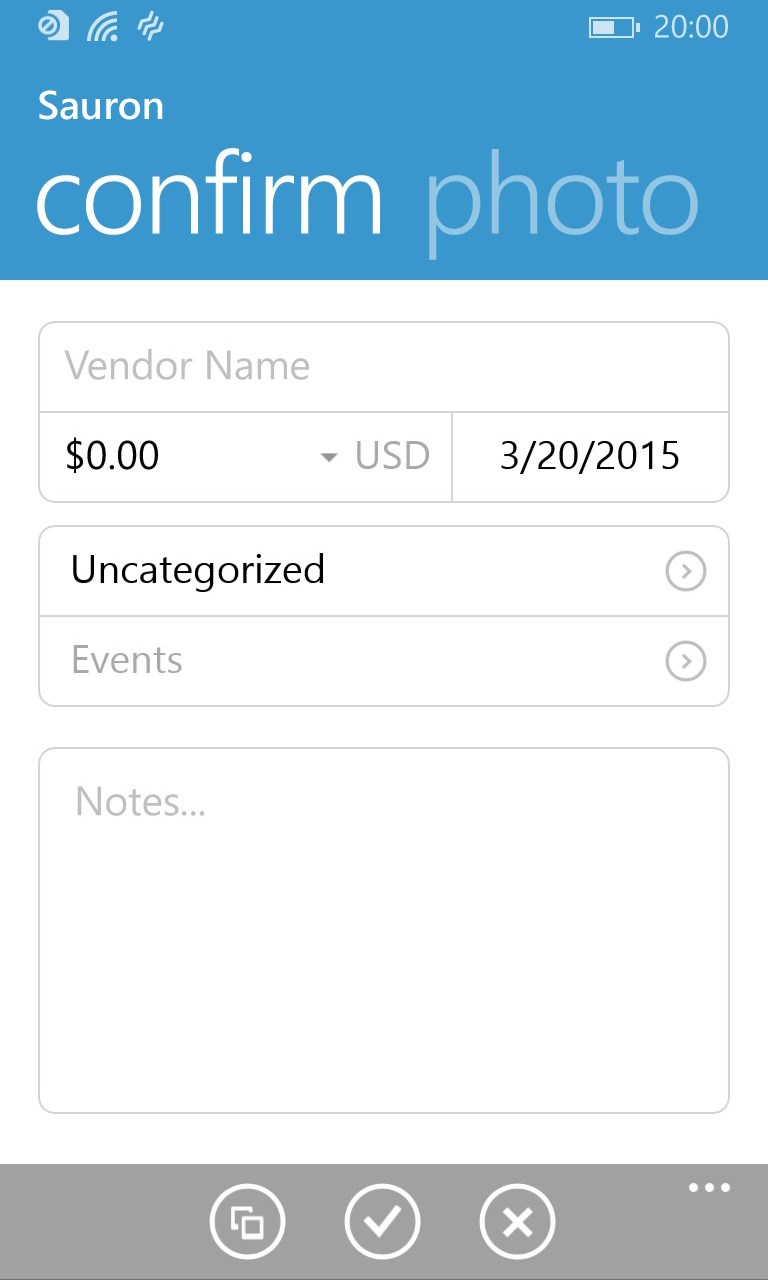
Task: Cancel using the X button
Action: pyautogui.click(x=517, y=1221)
